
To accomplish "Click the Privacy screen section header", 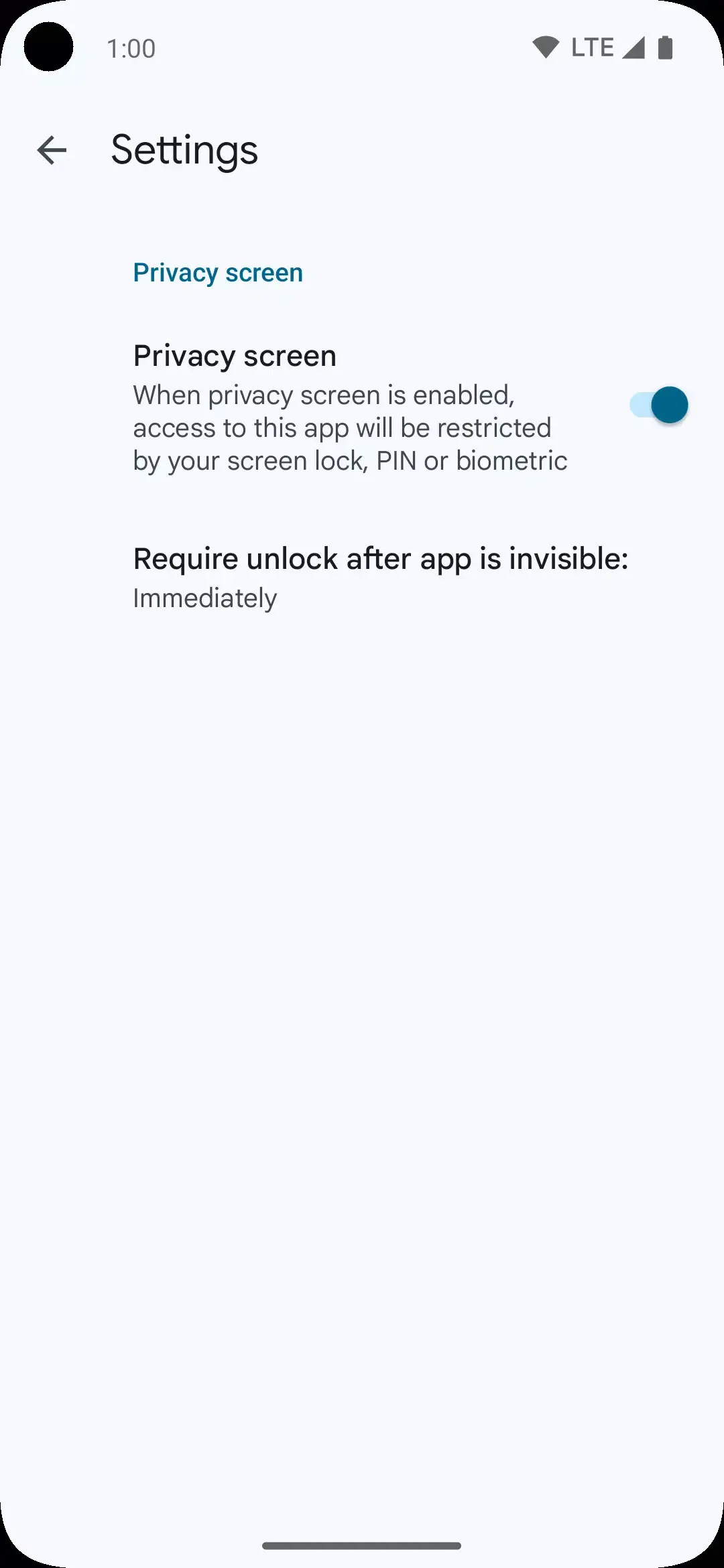I will coord(217,272).
